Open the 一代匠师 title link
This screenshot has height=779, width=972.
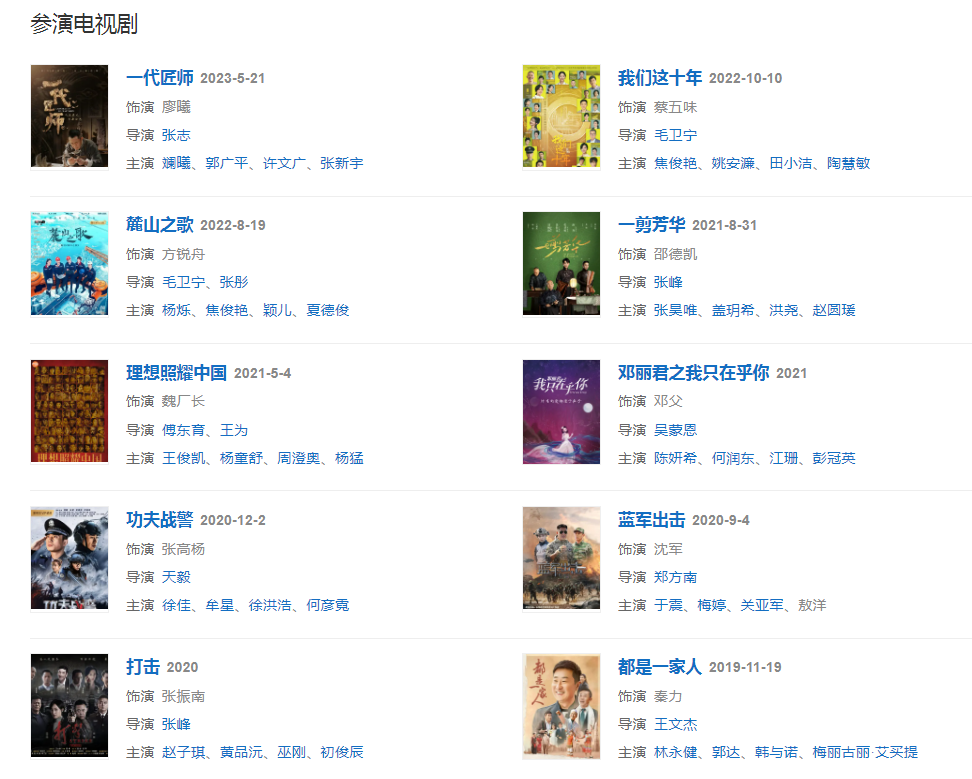pyautogui.click(x=160, y=78)
